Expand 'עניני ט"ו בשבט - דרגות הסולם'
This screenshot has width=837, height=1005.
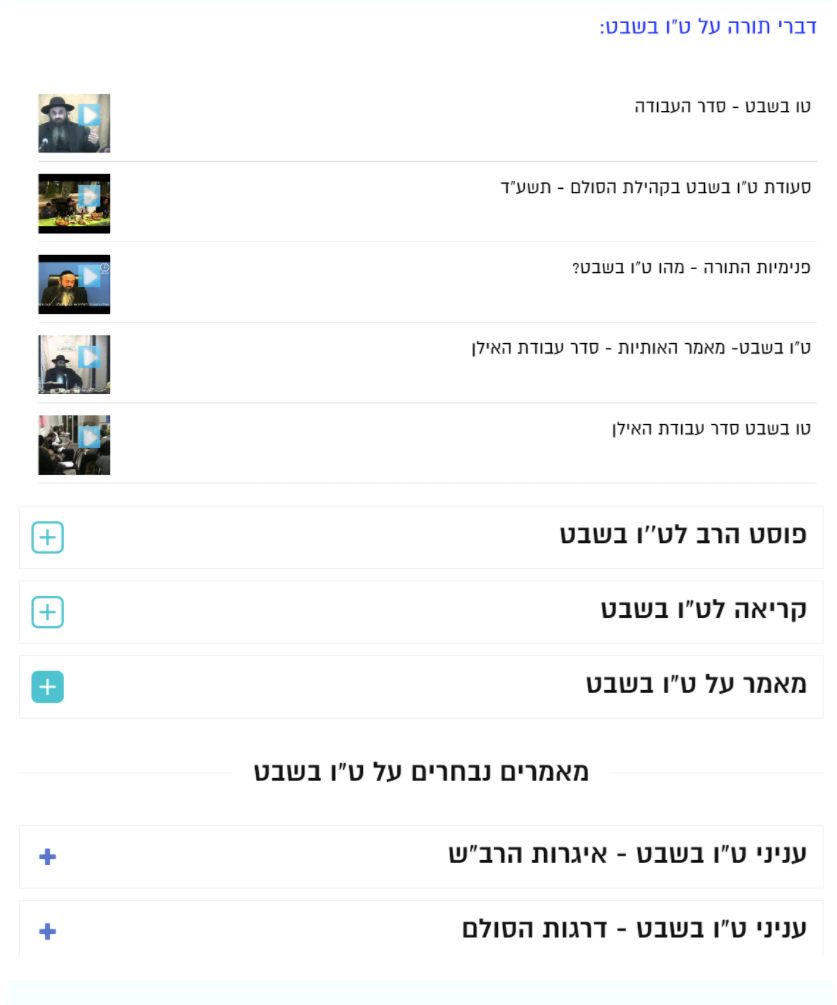point(47,931)
